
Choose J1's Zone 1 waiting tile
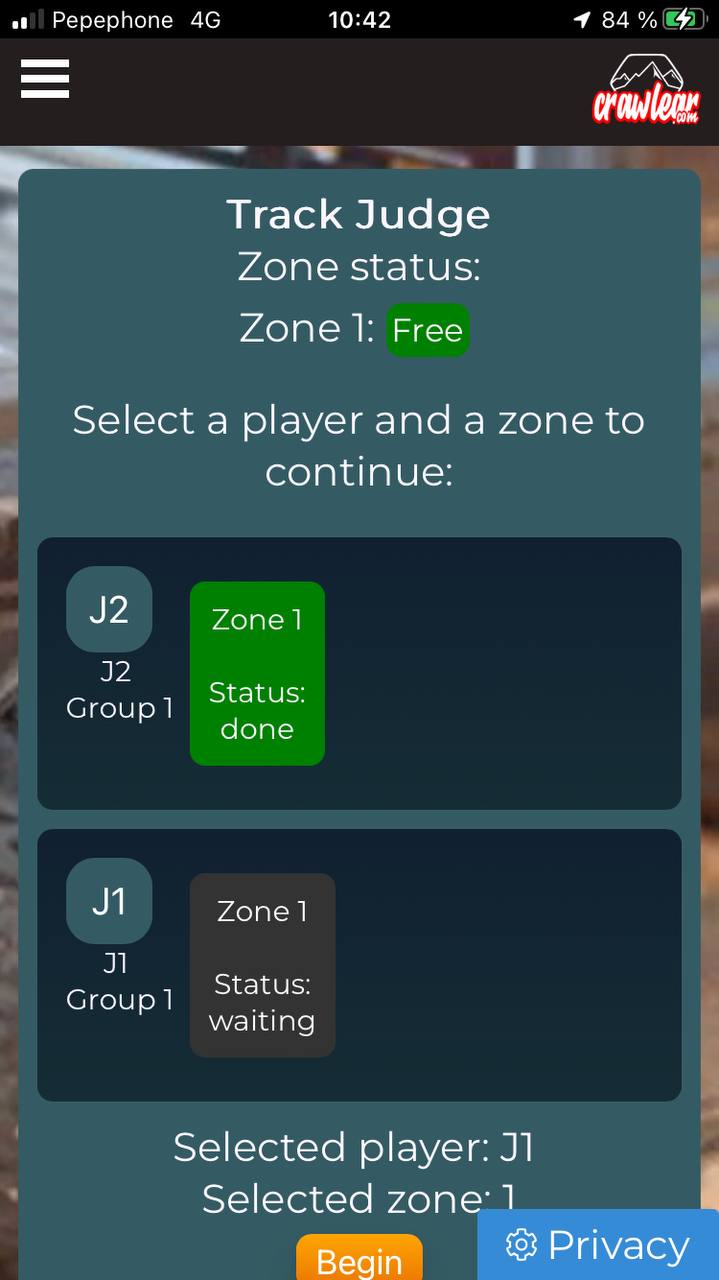[x=262, y=965]
